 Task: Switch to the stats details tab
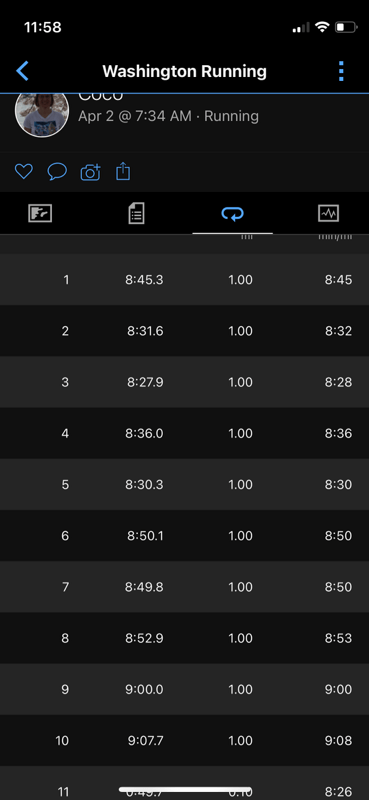136,213
